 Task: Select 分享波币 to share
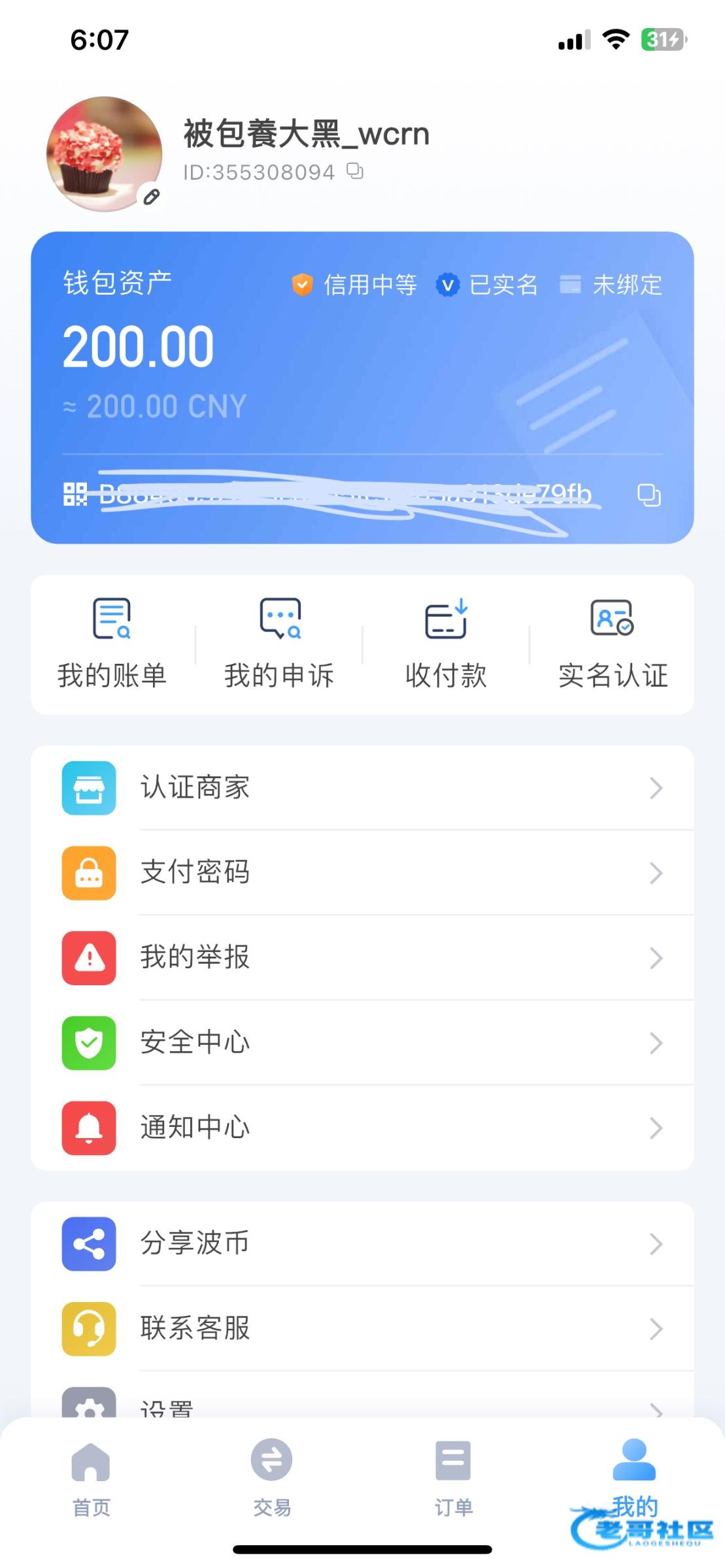[x=362, y=1243]
